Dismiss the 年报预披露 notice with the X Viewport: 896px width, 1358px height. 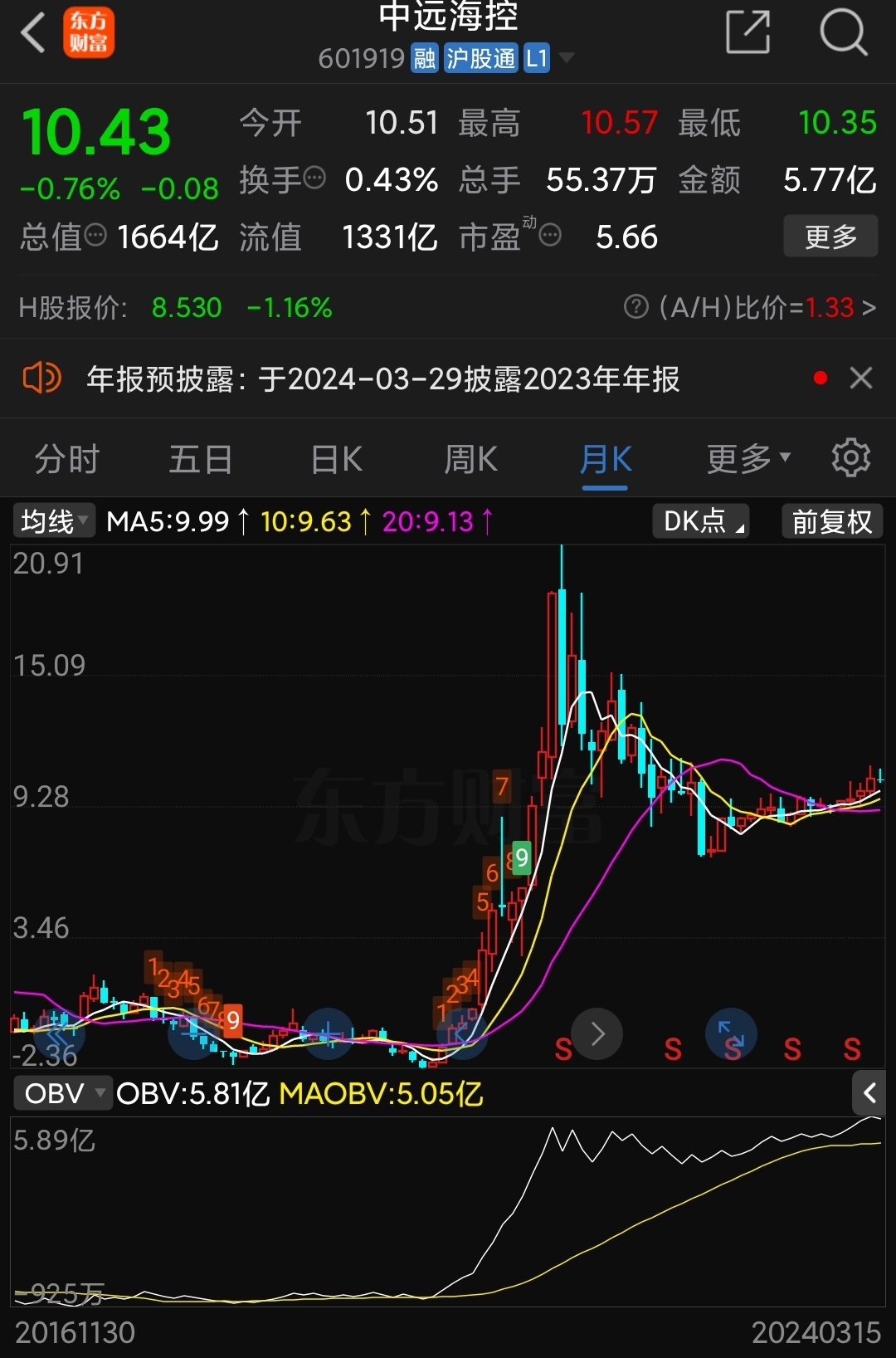pos(861,378)
